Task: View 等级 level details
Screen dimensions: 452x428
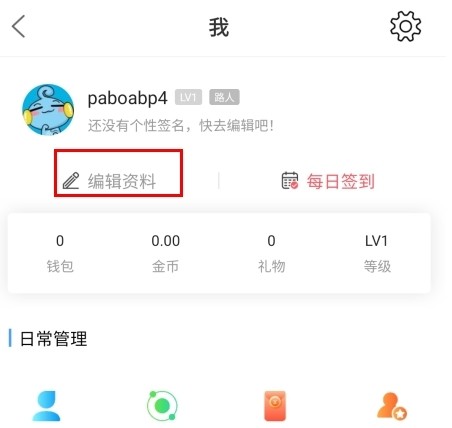Action: click(377, 253)
